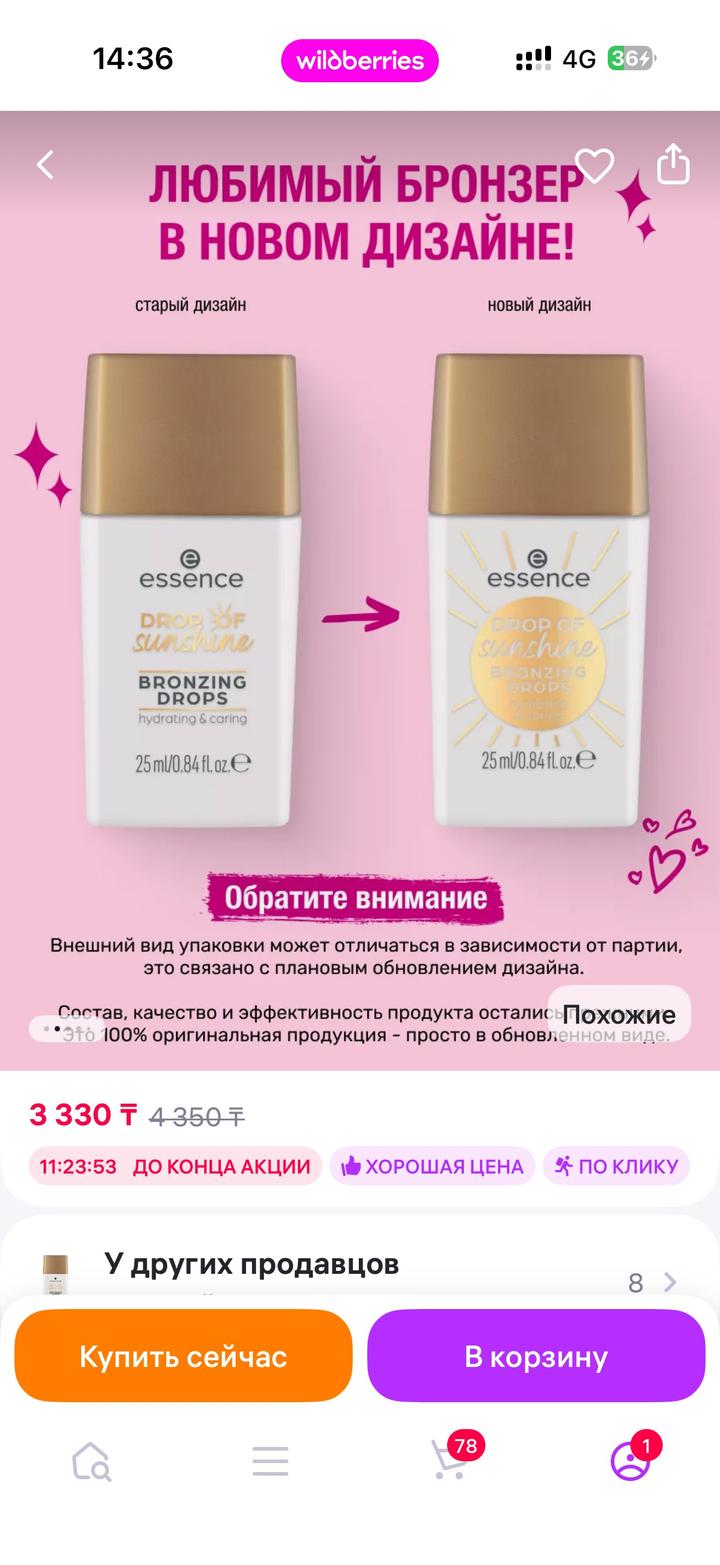Go back using the arrow icon

click(x=45, y=165)
